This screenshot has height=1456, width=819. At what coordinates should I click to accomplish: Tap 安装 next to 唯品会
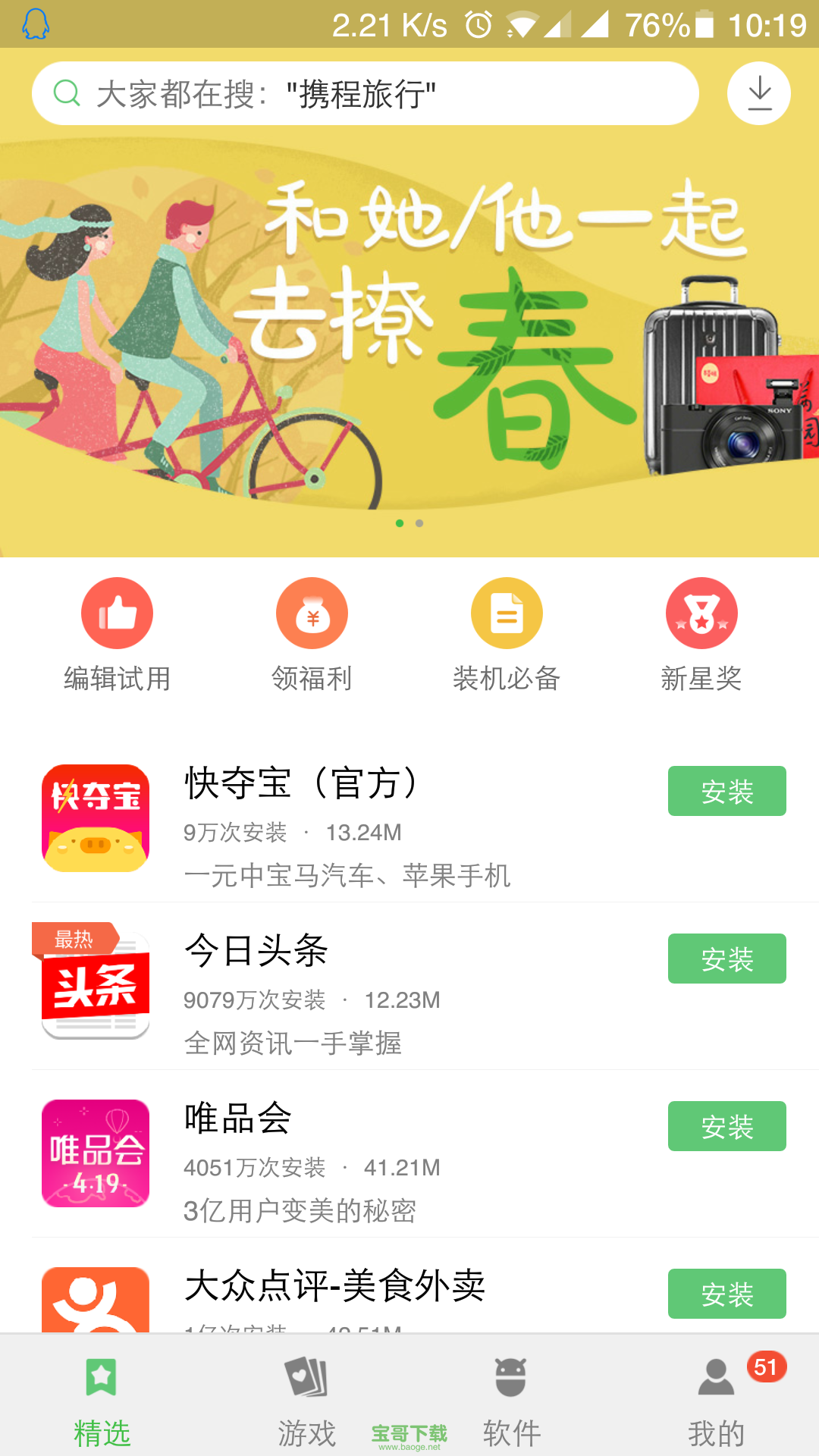click(x=726, y=1127)
